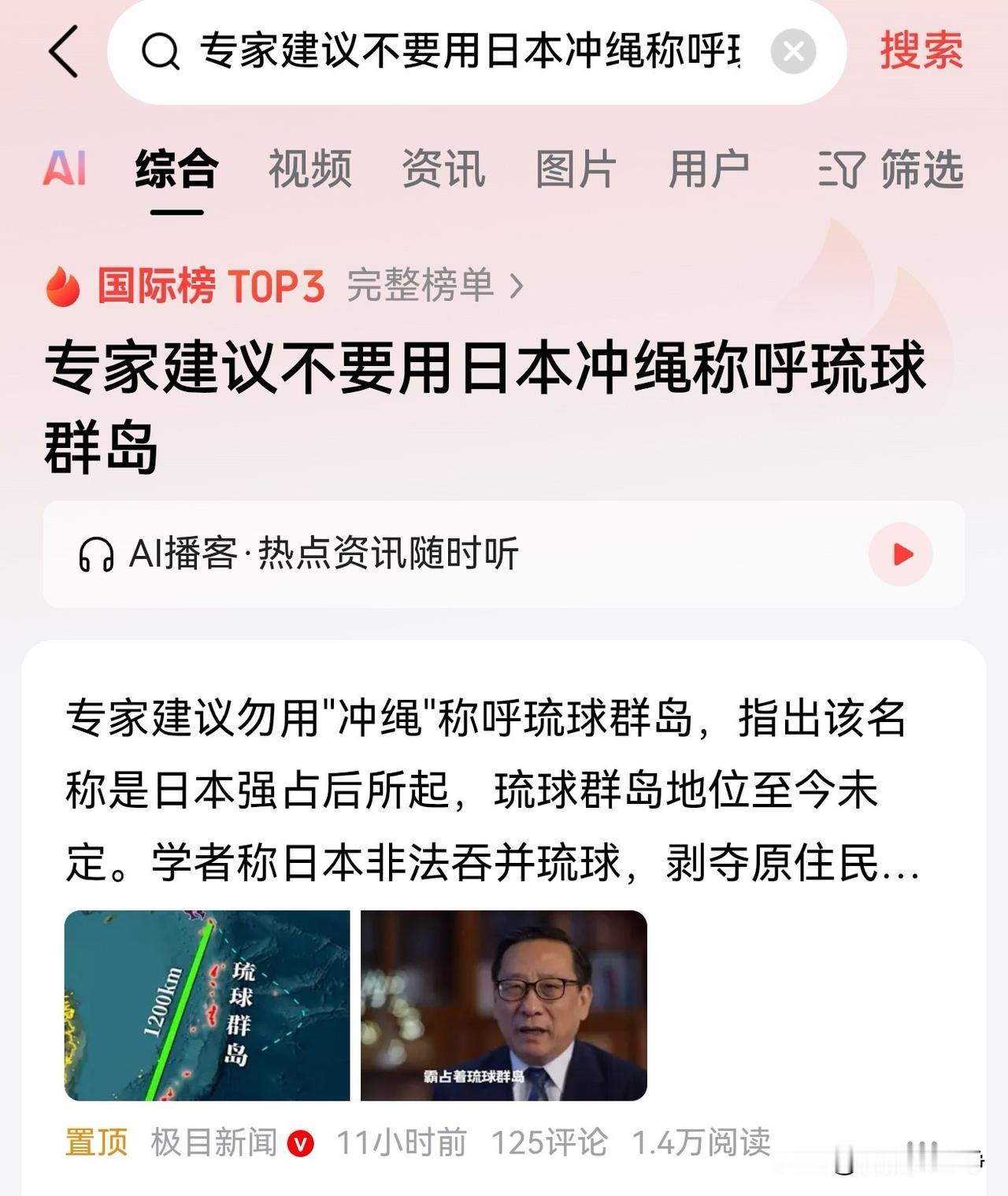Tap the back arrow to return
The image size is (1008, 1196).
(63, 52)
